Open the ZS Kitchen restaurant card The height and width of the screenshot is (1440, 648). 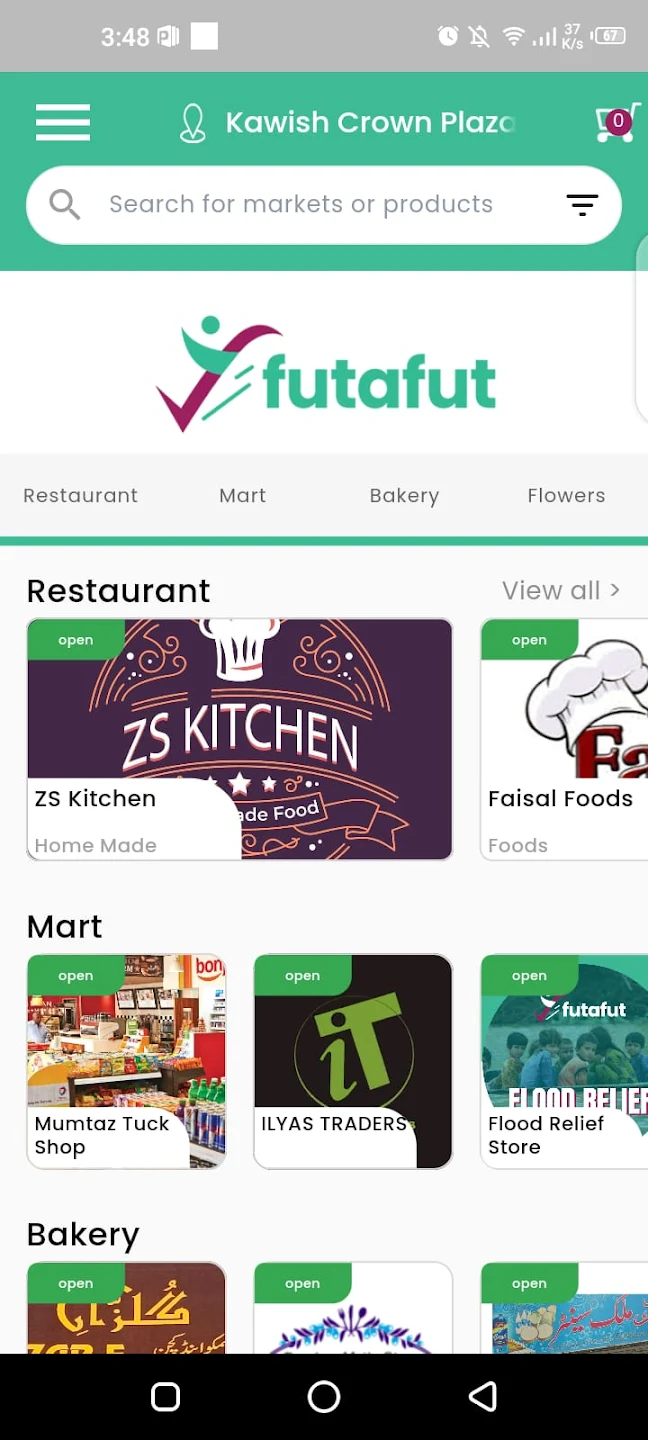click(x=240, y=739)
